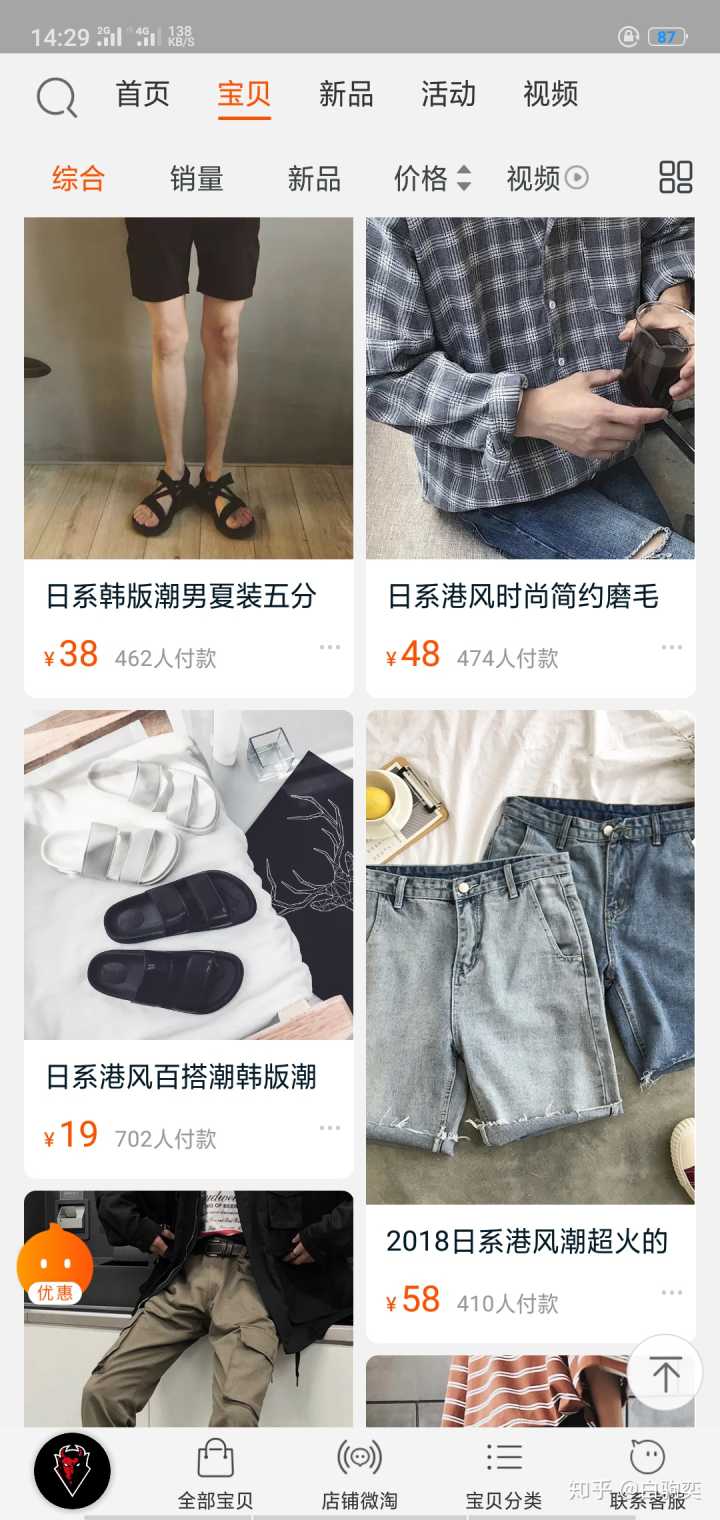Sort items by 销量
Image resolution: width=720 pixels, height=1520 pixels.
click(196, 179)
